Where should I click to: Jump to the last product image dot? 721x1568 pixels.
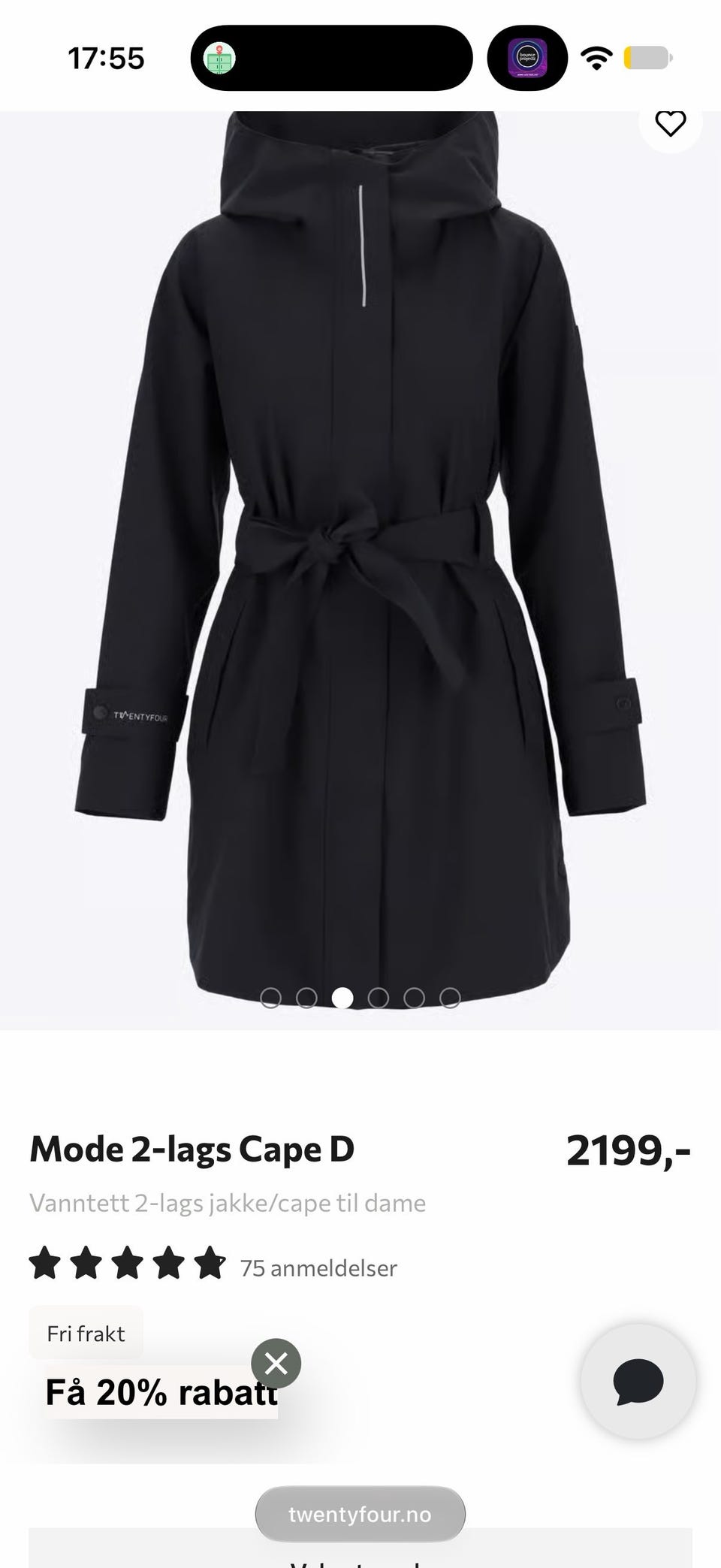(450, 997)
